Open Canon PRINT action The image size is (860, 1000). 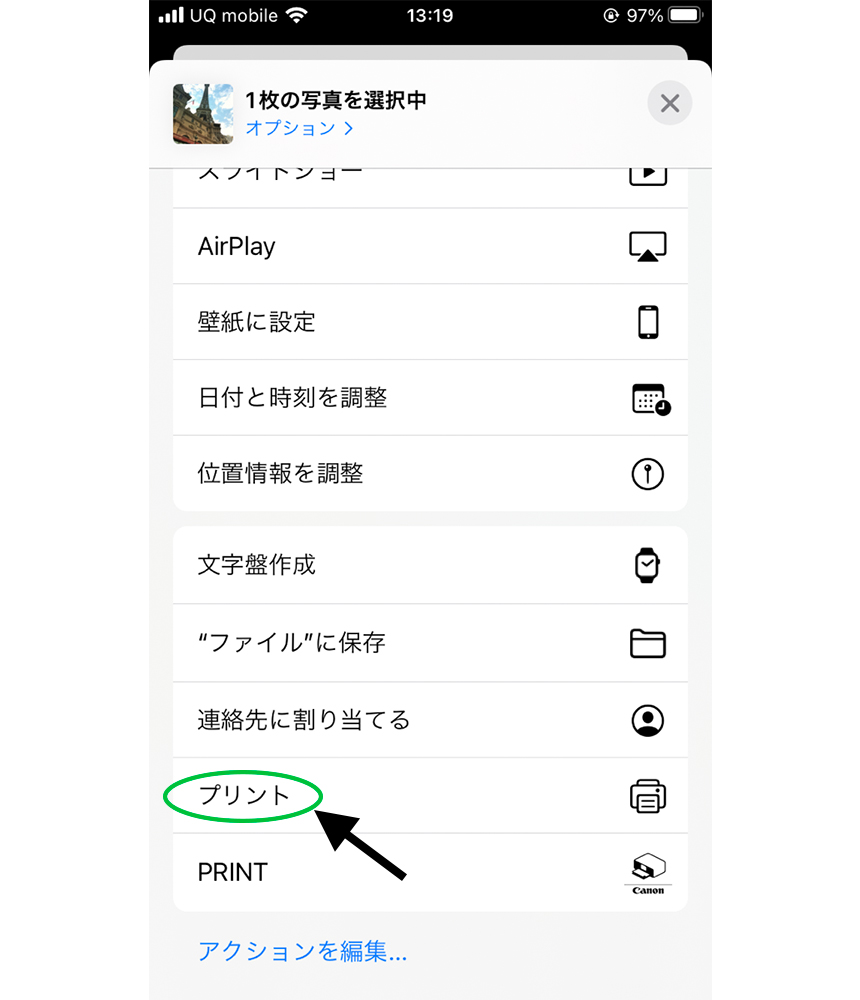click(x=430, y=872)
